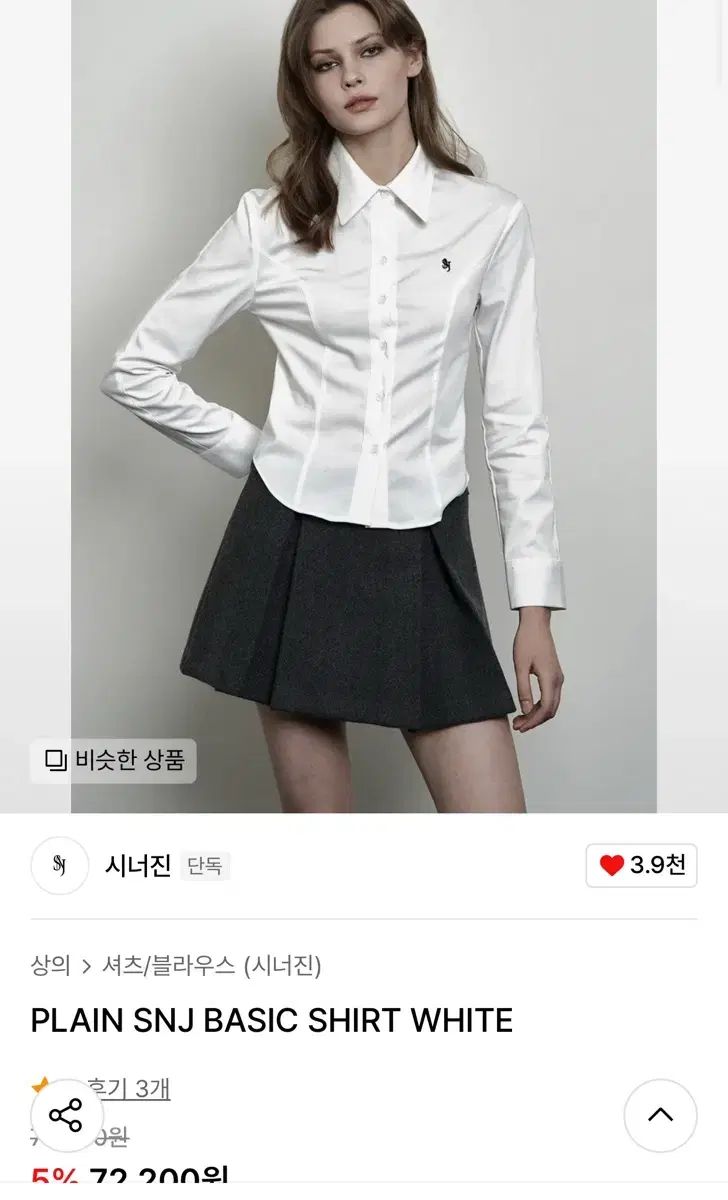Open the product image full view
This screenshot has height=1200, width=728.
[364, 400]
